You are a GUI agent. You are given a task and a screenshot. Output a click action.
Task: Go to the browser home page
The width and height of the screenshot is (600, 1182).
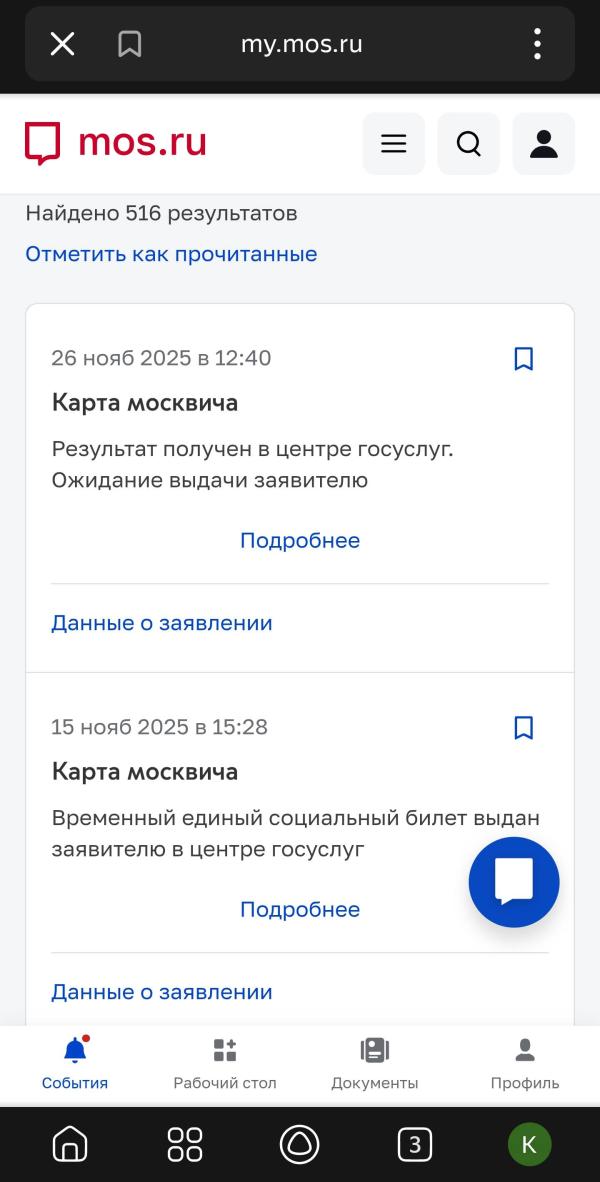click(x=70, y=1144)
